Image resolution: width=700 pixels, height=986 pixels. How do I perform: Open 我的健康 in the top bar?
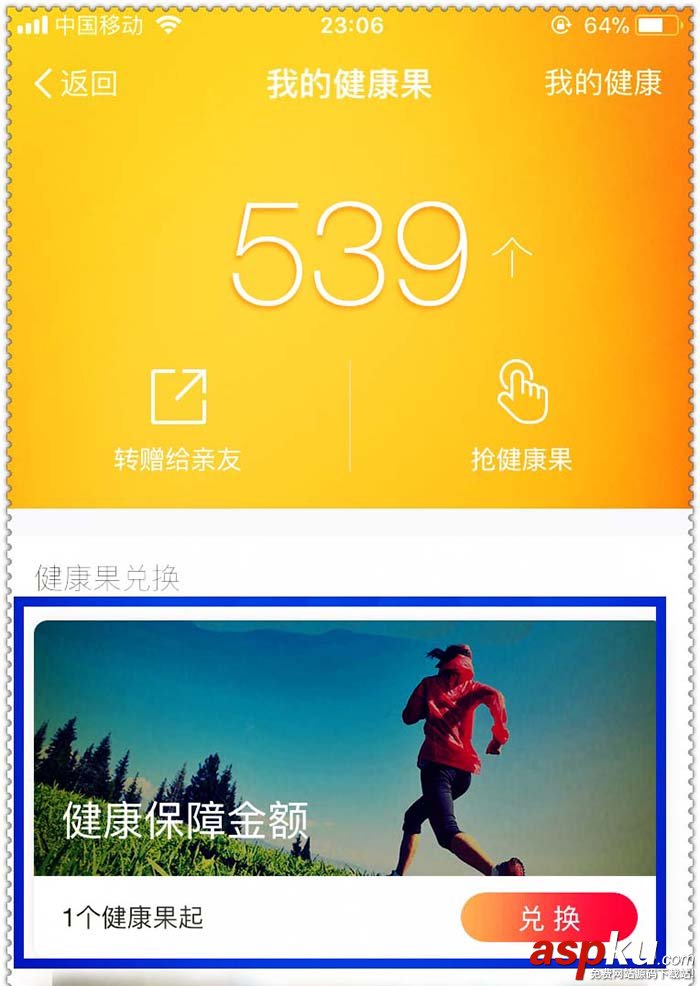pos(602,83)
